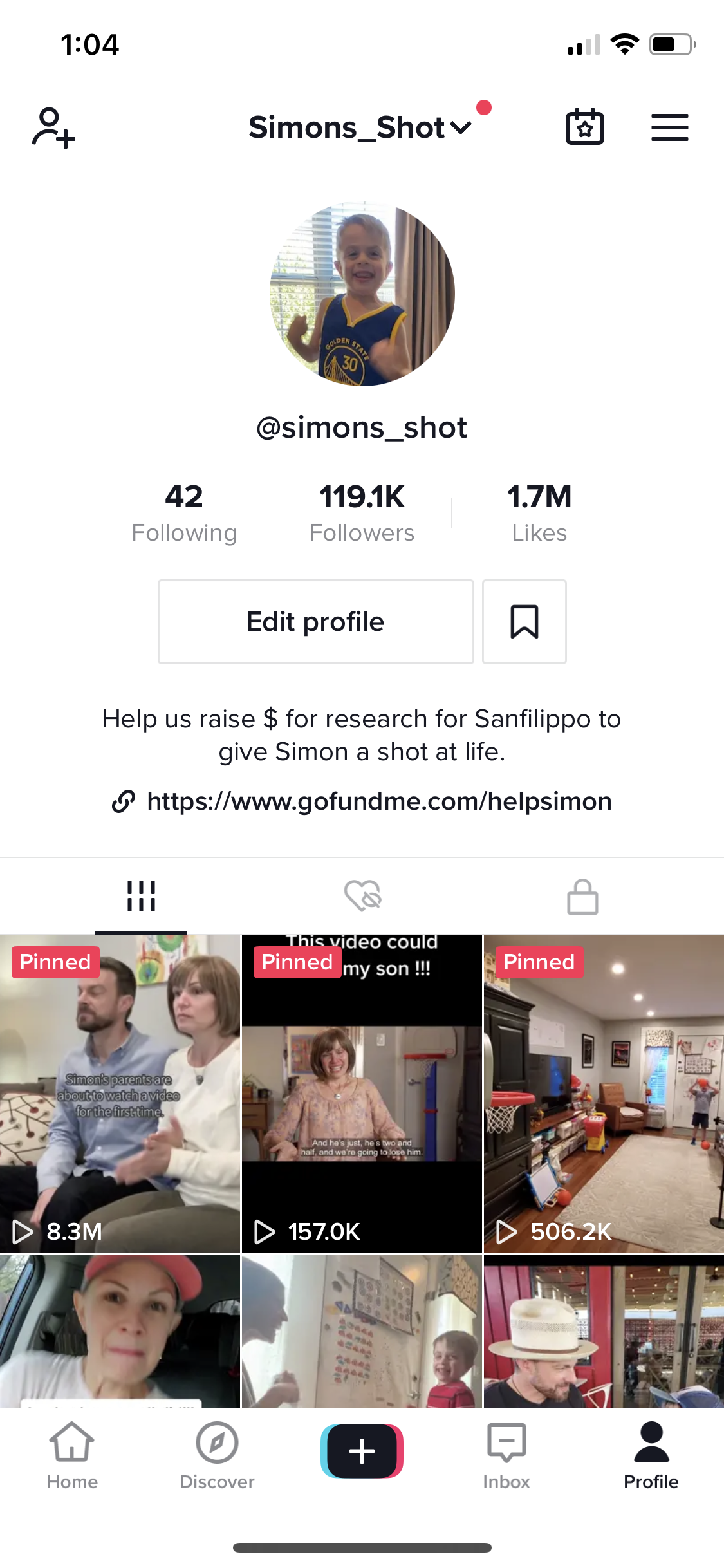Open the add friends icon
The height and width of the screenshot is (1568, 724).
click(53, 127)
